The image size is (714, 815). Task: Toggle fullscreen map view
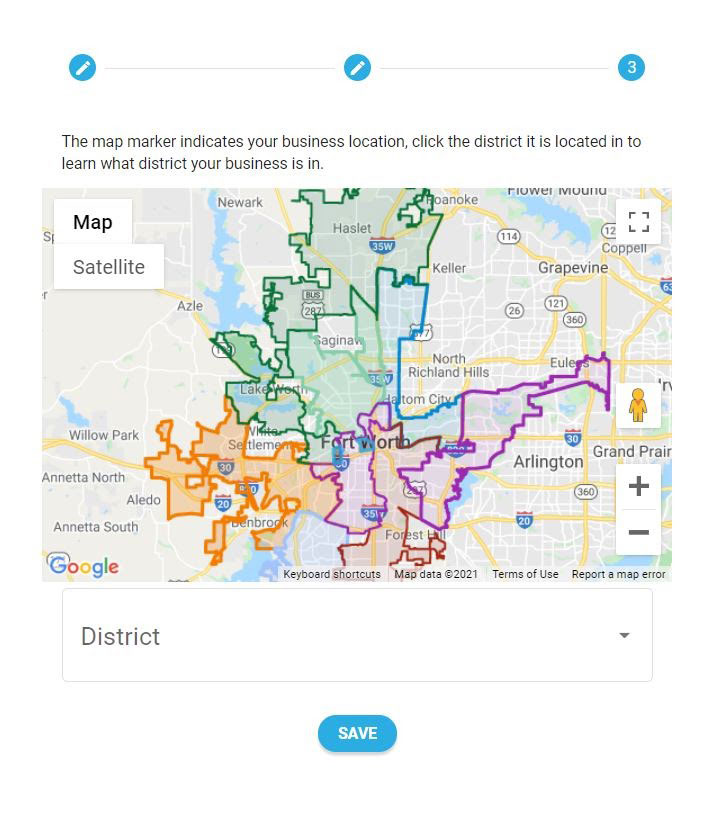tap(638, 222)
